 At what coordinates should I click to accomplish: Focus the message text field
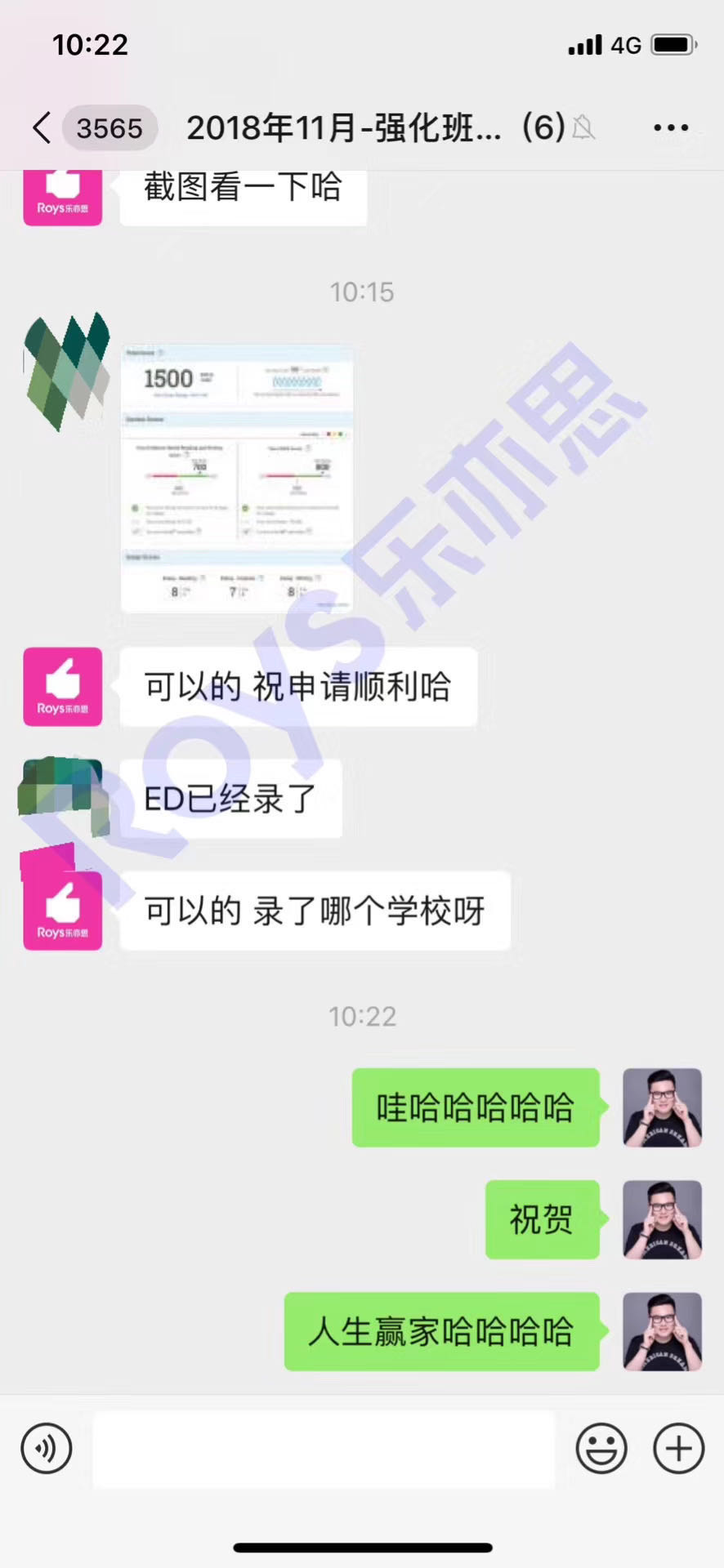[x=324, y=1449]
